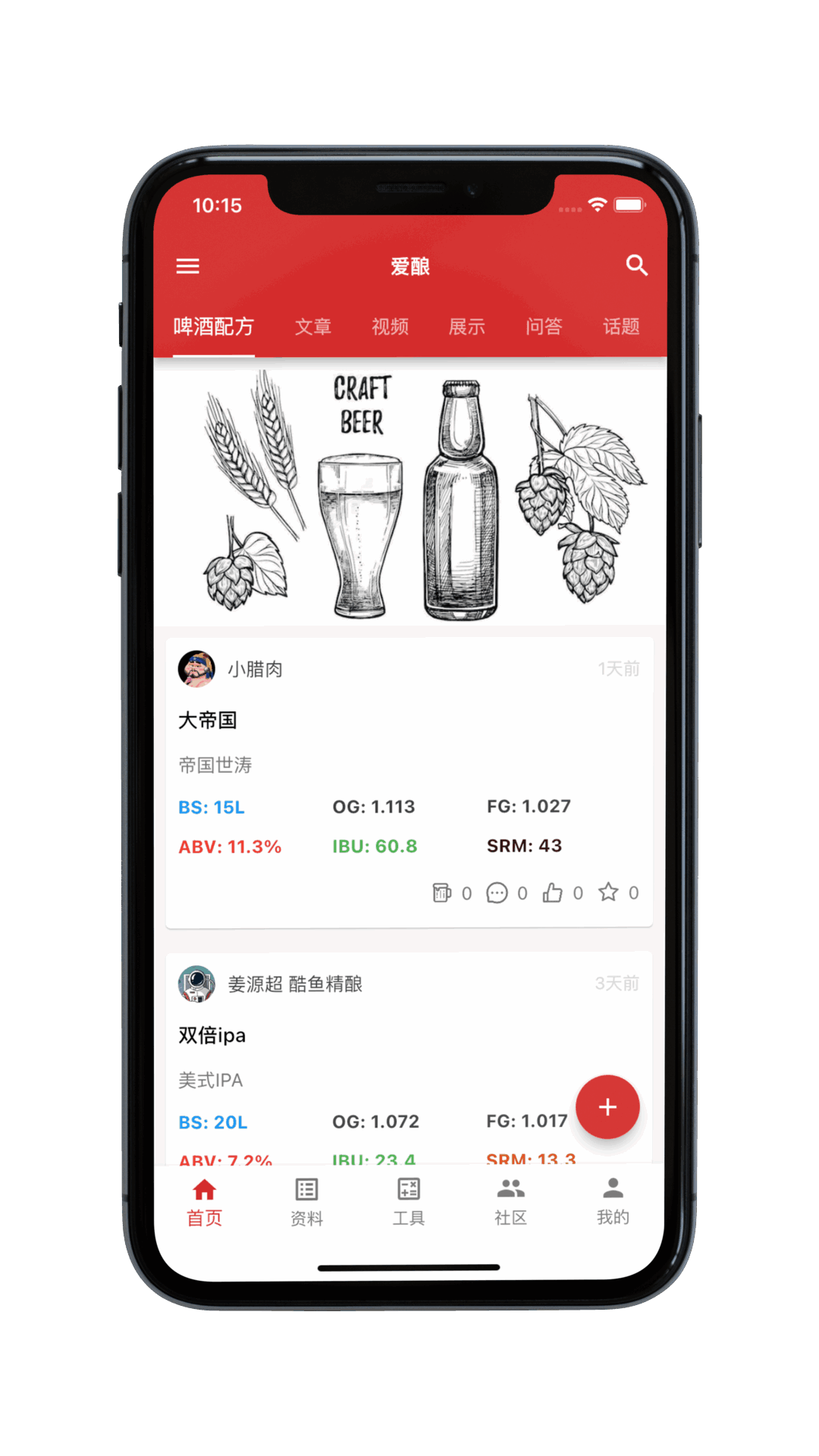The height and width of the screenshot is (1456, 819).
Task: Like the 大帝国 recipe
Action: 553,893
